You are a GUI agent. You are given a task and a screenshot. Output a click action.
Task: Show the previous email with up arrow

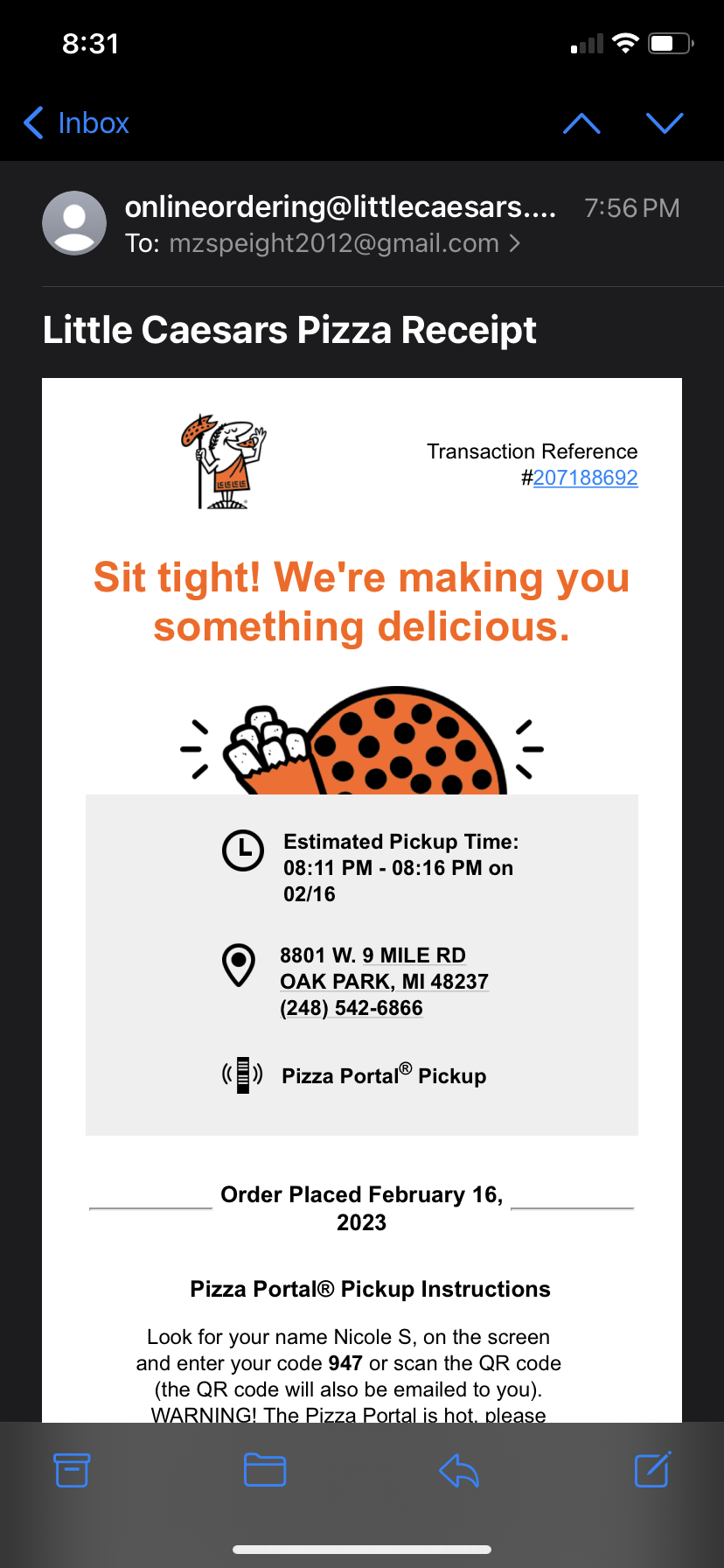[581, 123]
